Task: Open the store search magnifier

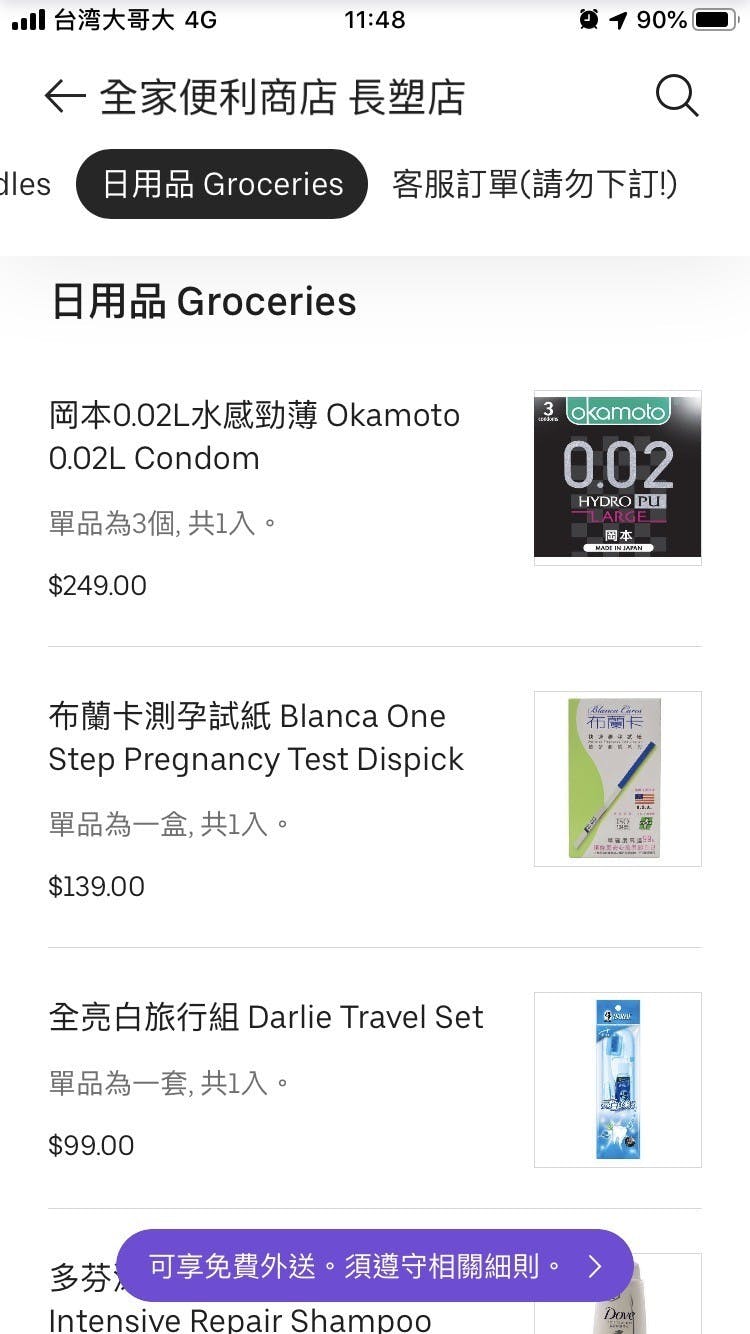Action: pos(677,97)
